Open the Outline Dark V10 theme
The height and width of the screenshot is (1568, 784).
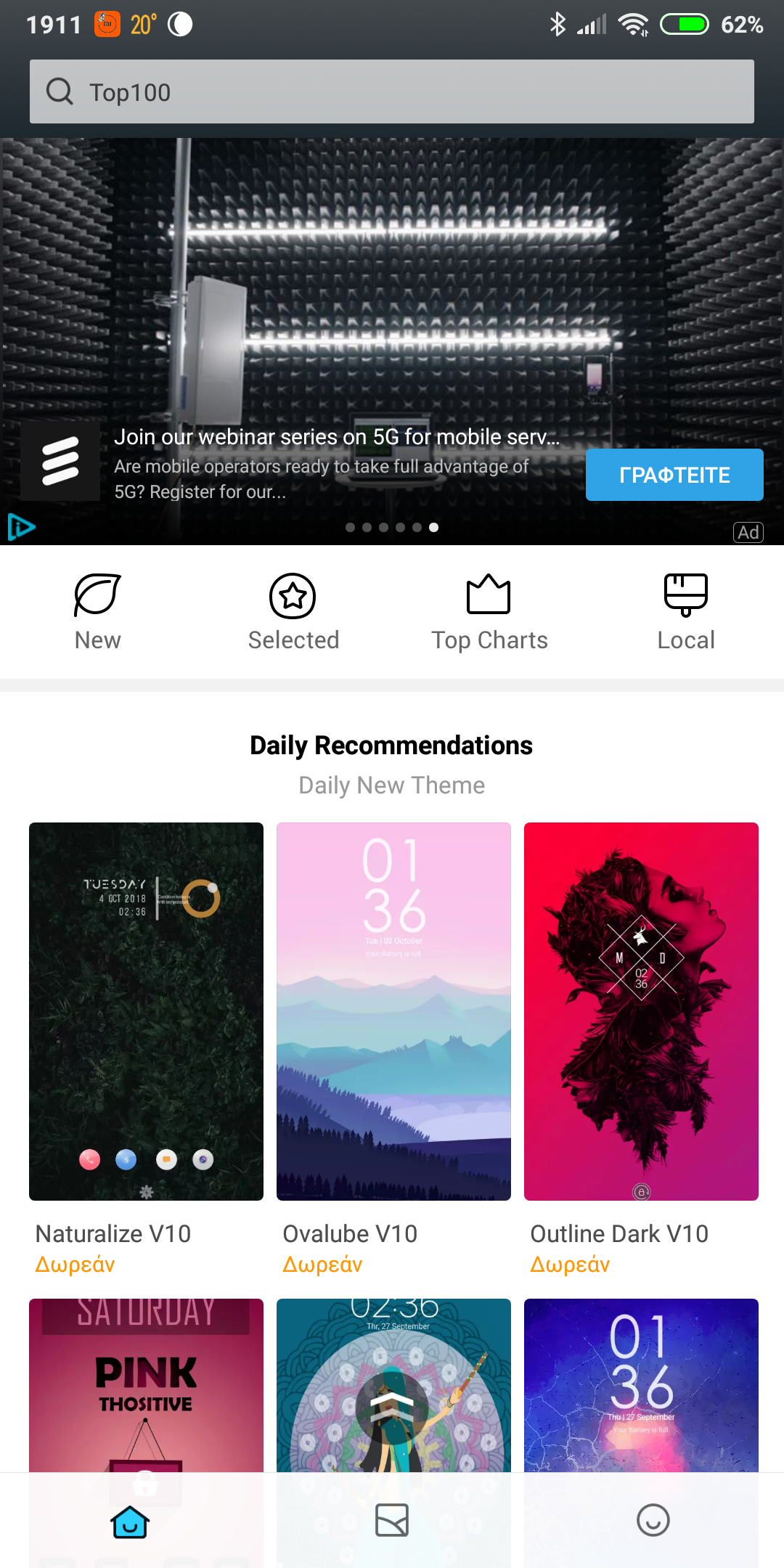tap(641, 1011)
